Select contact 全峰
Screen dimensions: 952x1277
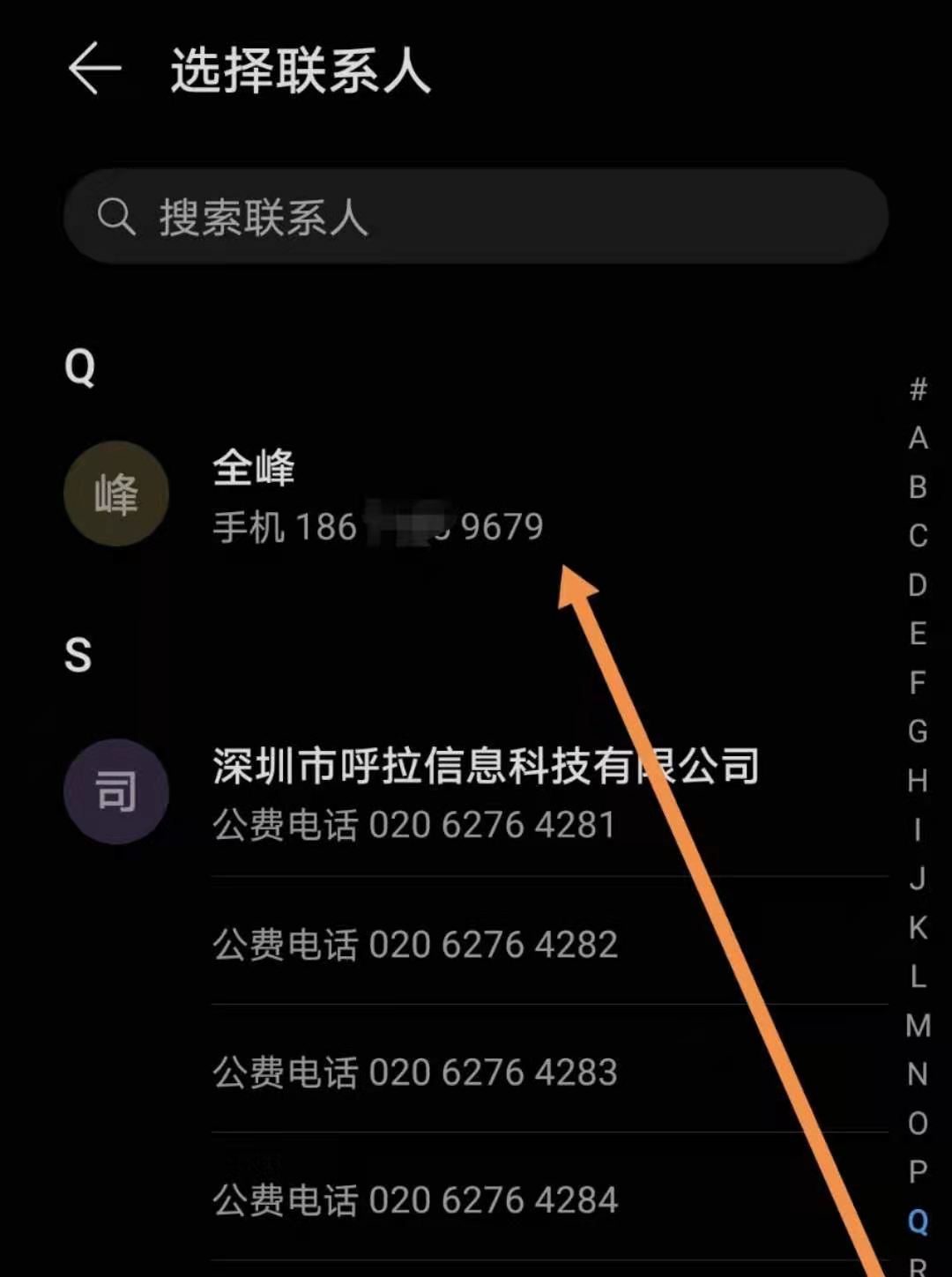tap(379, 496)
